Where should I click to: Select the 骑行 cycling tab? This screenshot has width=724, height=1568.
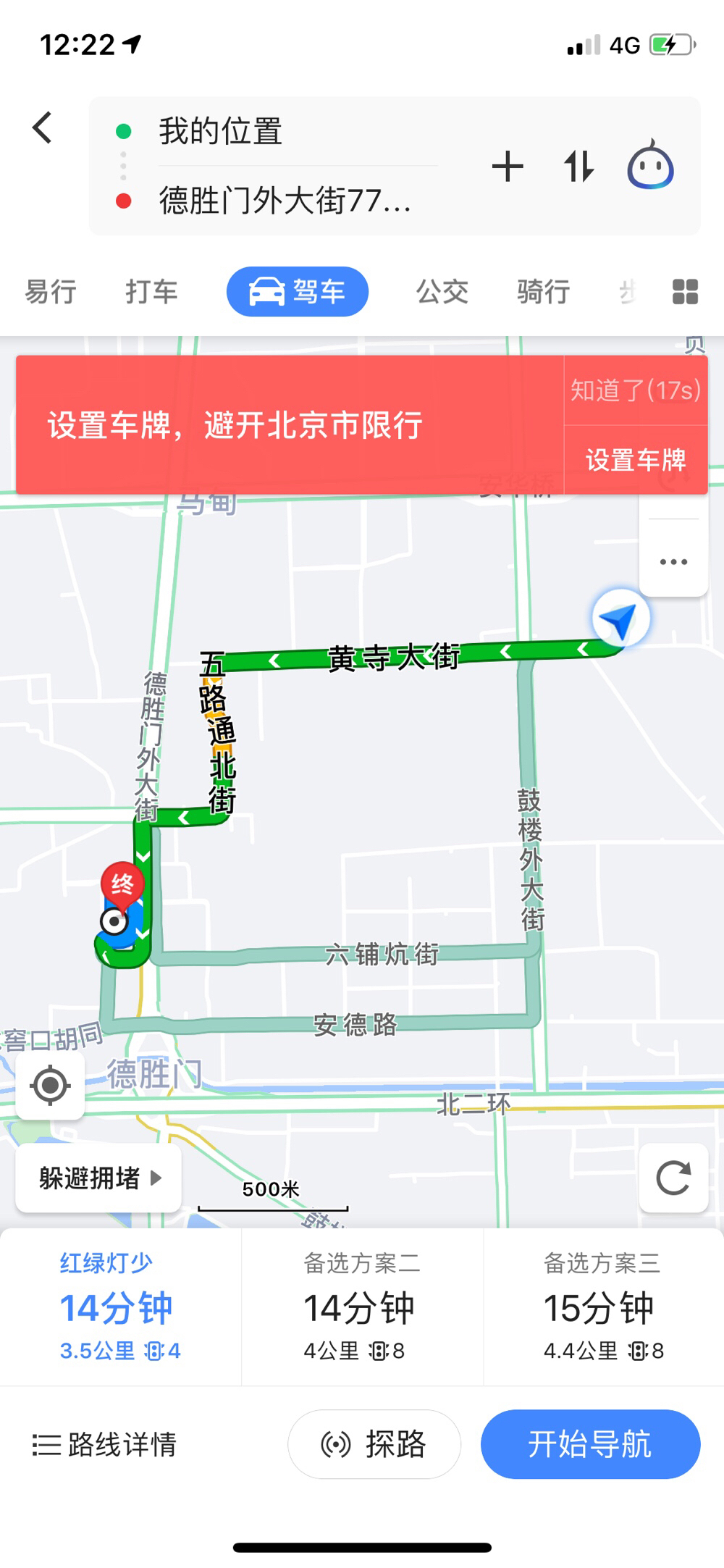click(543, 292)
